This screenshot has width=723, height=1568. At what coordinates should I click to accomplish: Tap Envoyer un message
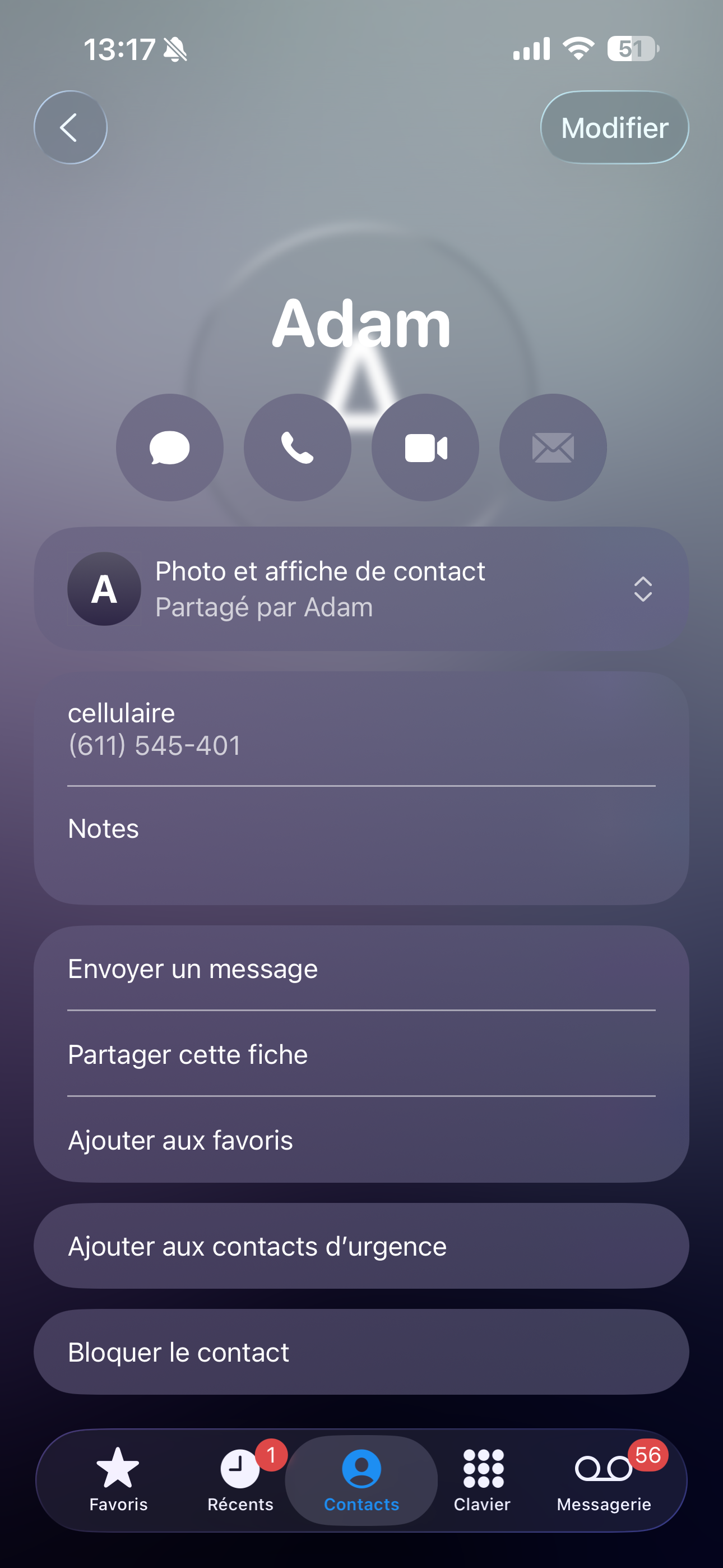(193, 969)
